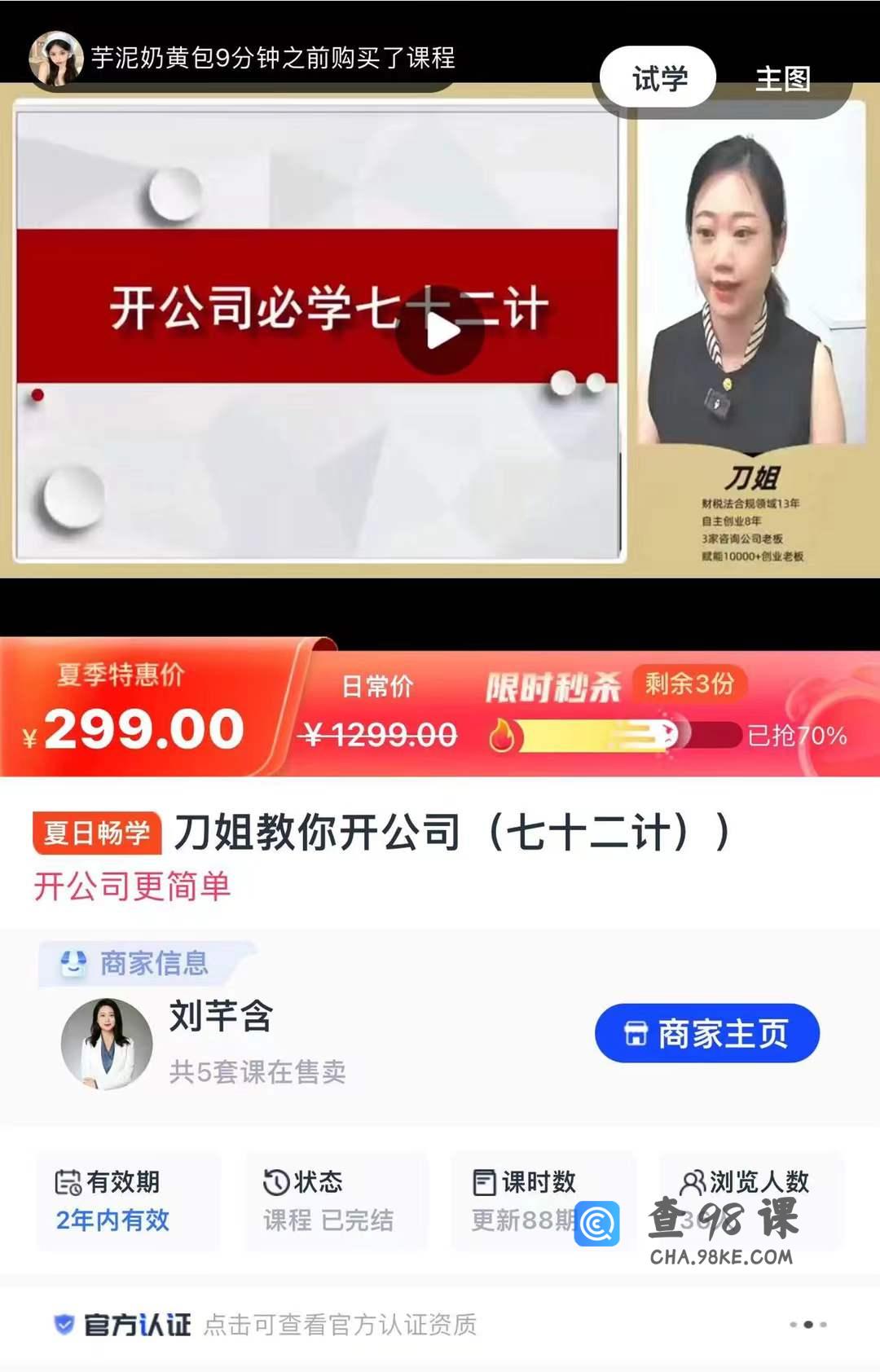Switch to the 主图 tab
This screenshot has height=1372, width=880.
(x=782, y=79)
